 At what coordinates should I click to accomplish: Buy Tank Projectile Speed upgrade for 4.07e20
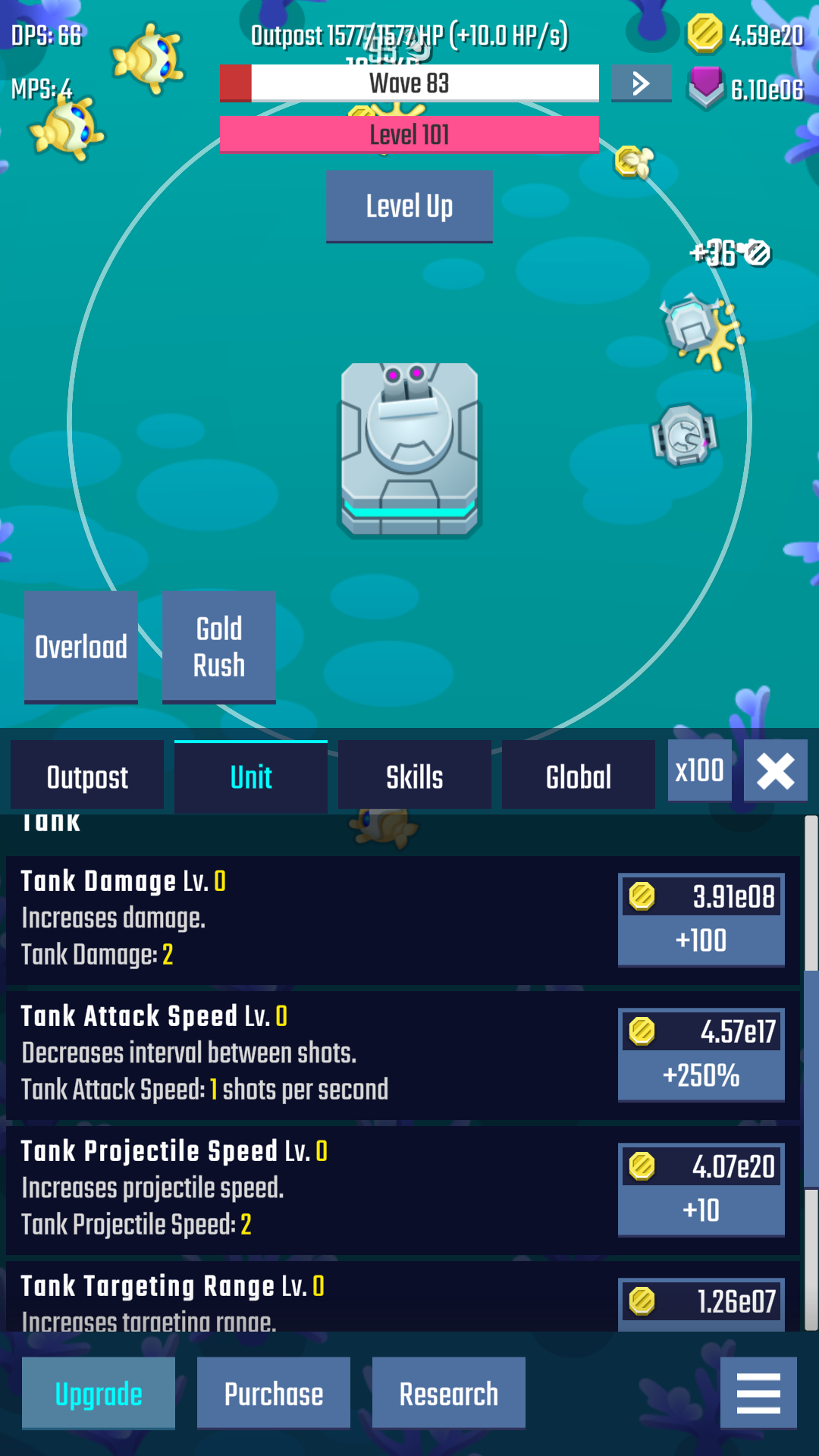[x=701, y=1190]
